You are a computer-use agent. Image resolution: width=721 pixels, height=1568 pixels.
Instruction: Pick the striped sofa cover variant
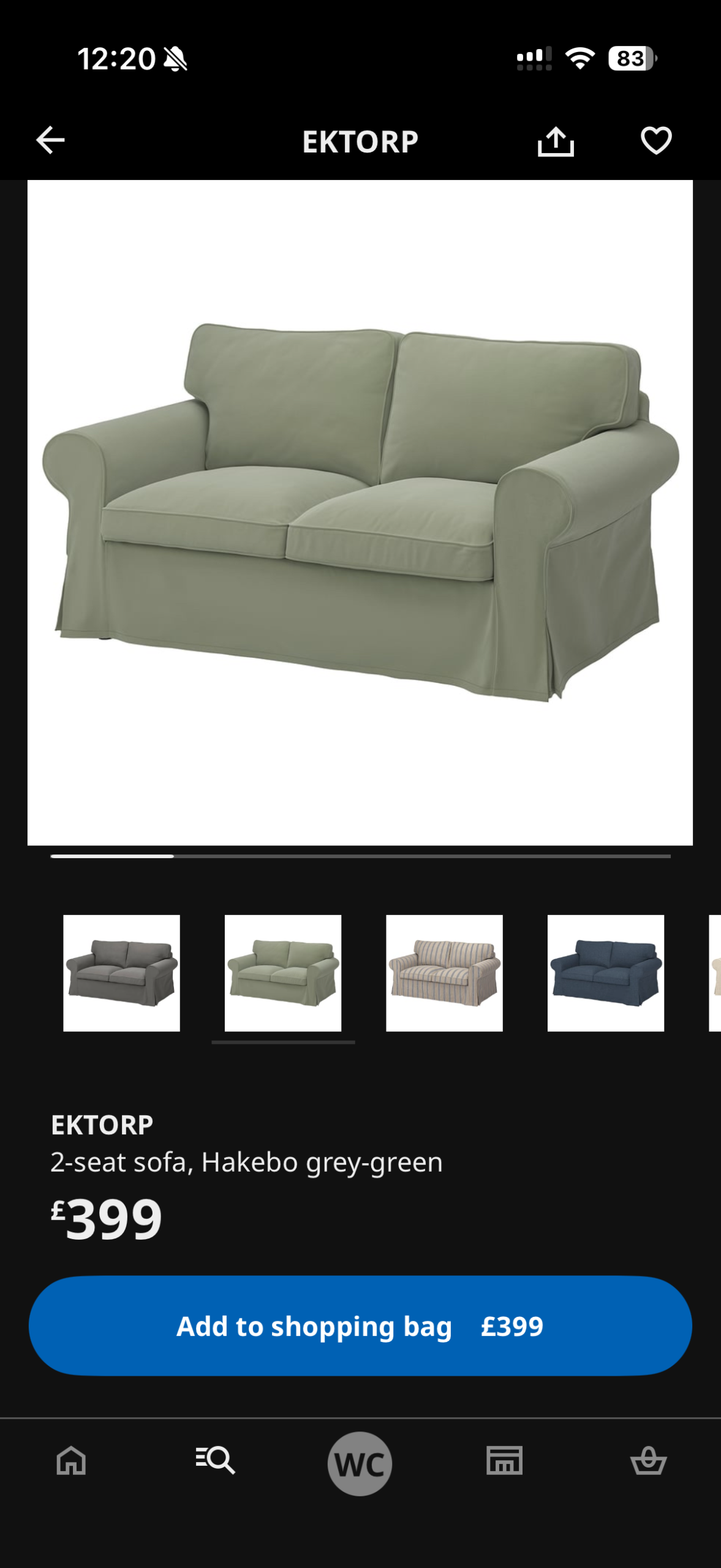(444, 973)
